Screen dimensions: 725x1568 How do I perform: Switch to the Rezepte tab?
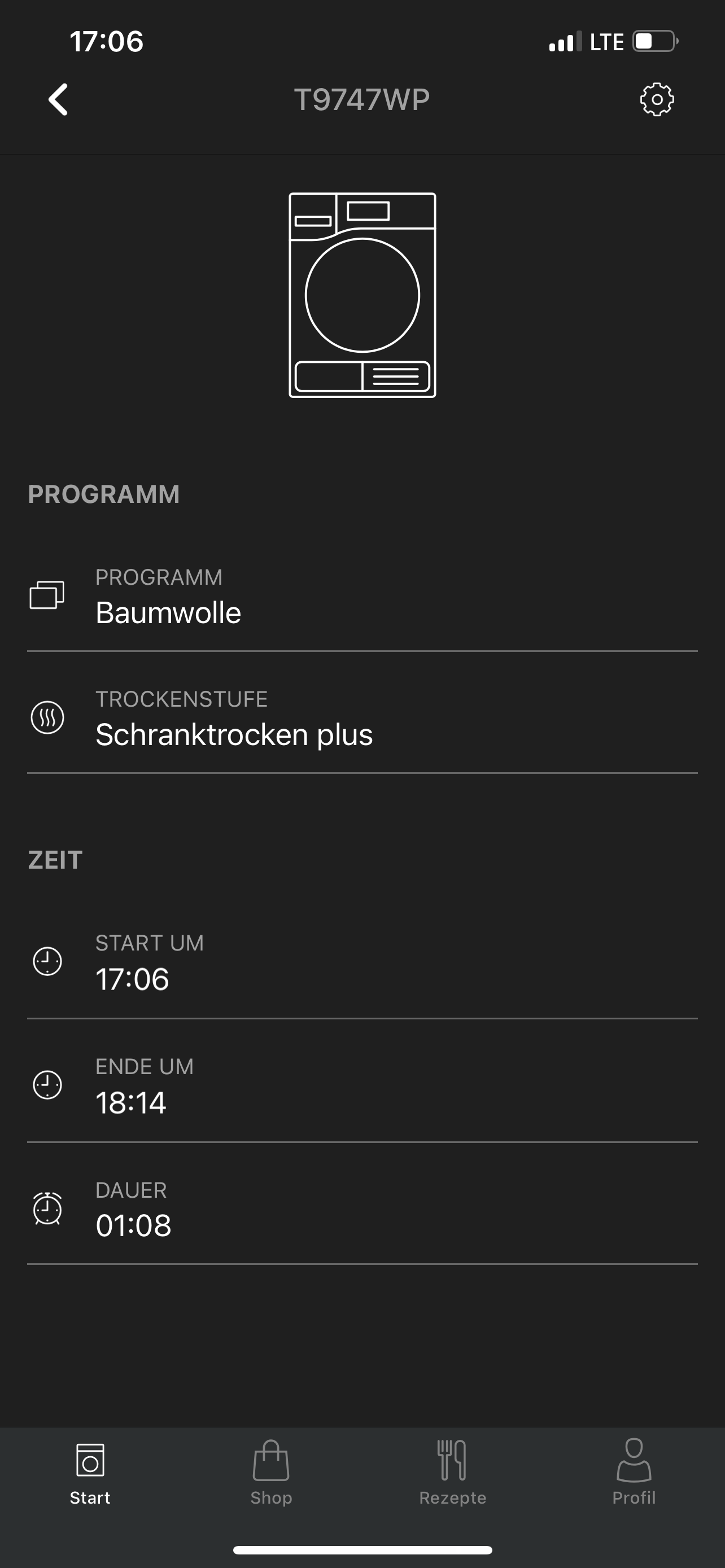(453, 1473)
